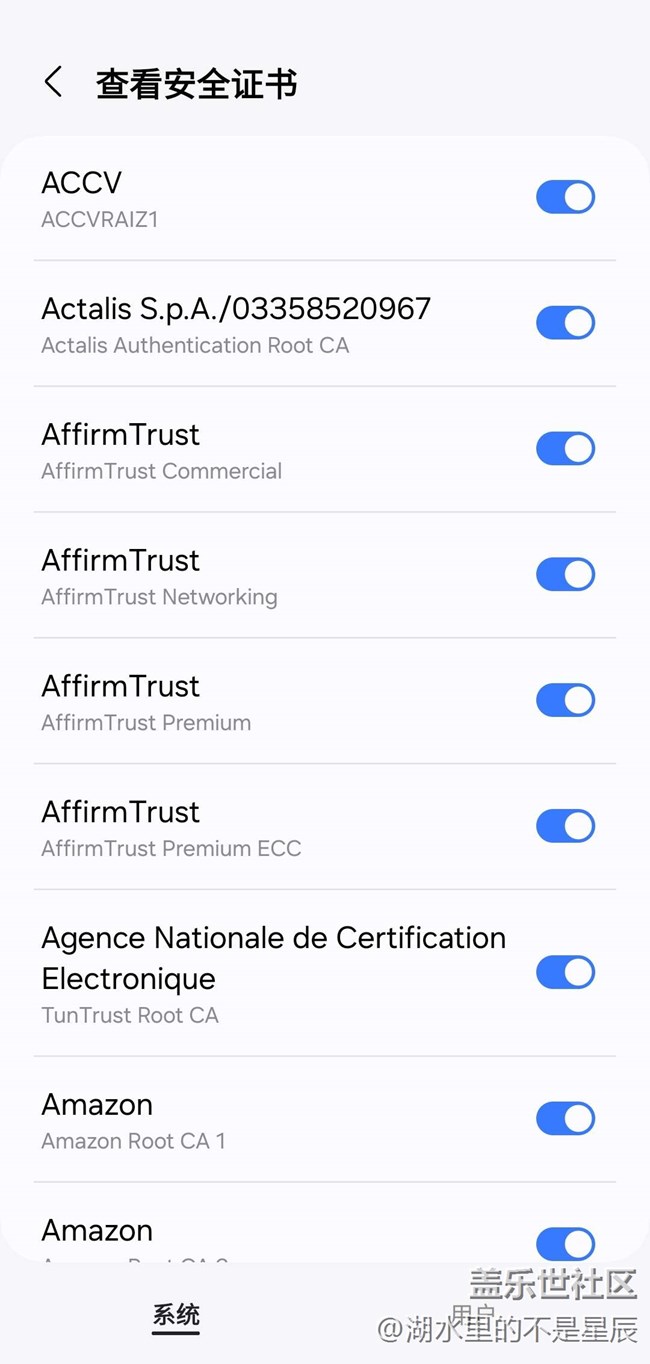
Task: Turn off Actalis Authentication Root CA toggle
Action: click(565, 323)
